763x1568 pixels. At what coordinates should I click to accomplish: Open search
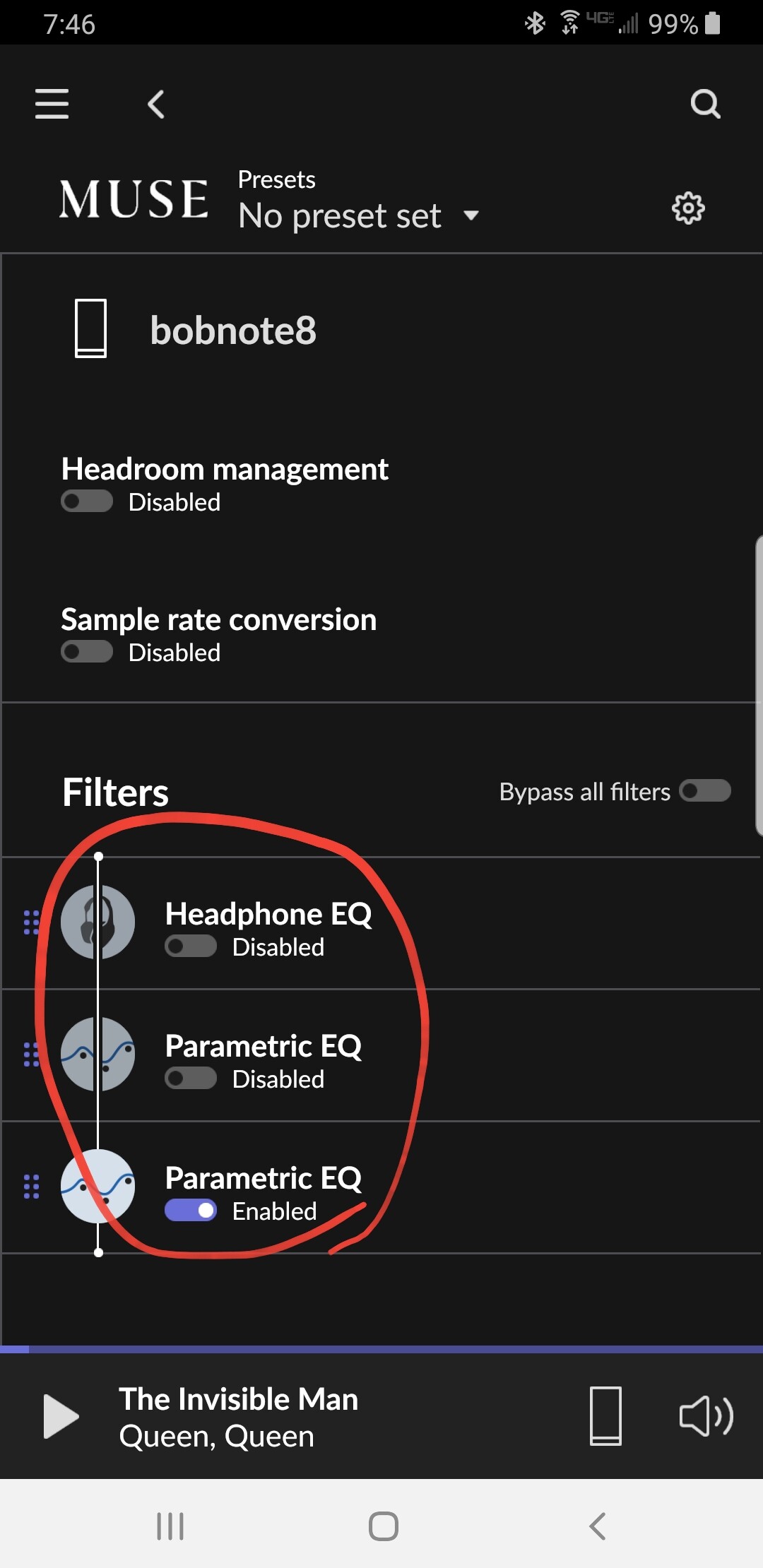pos(705,104)
